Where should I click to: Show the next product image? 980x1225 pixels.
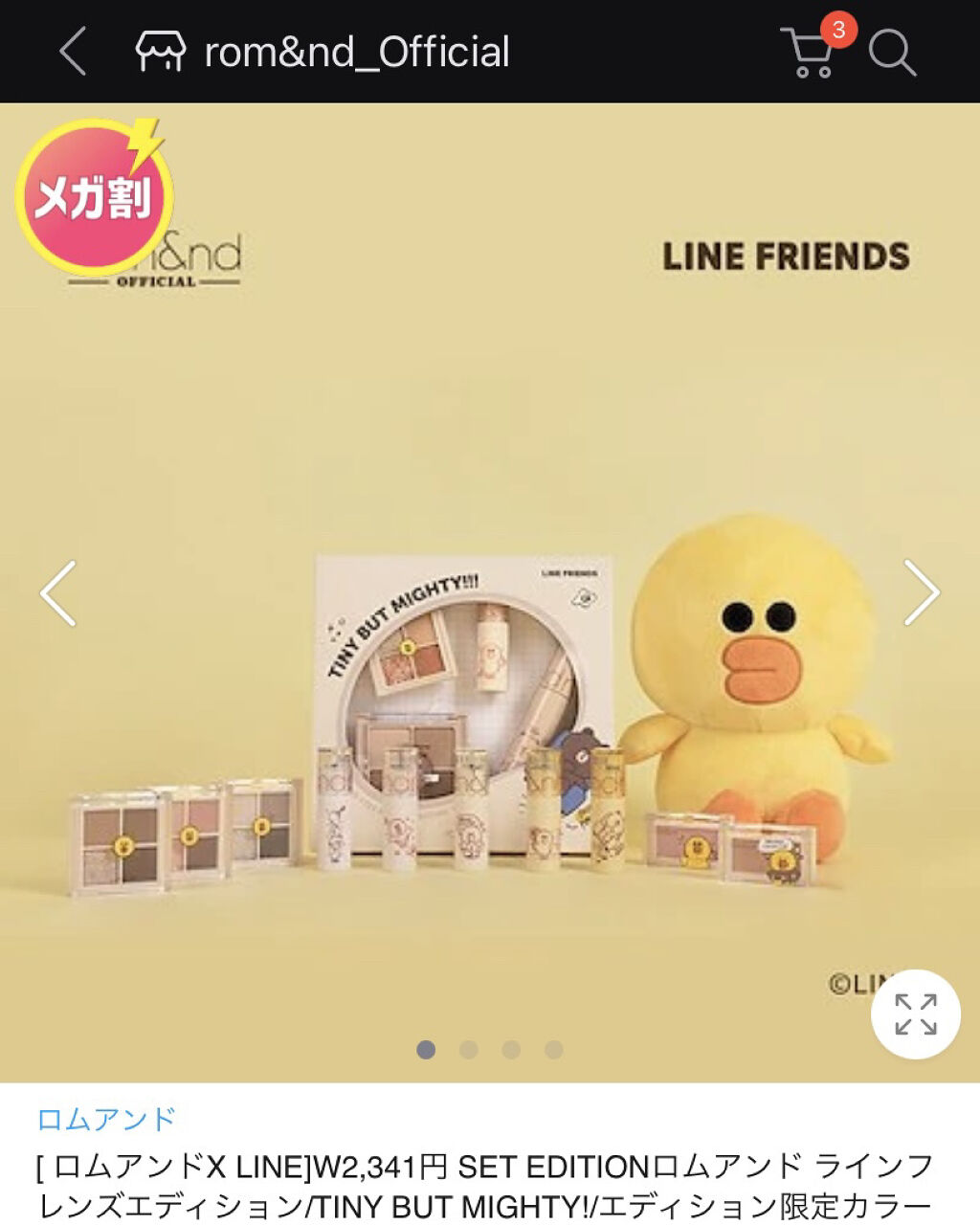click(x=922, y=593)
